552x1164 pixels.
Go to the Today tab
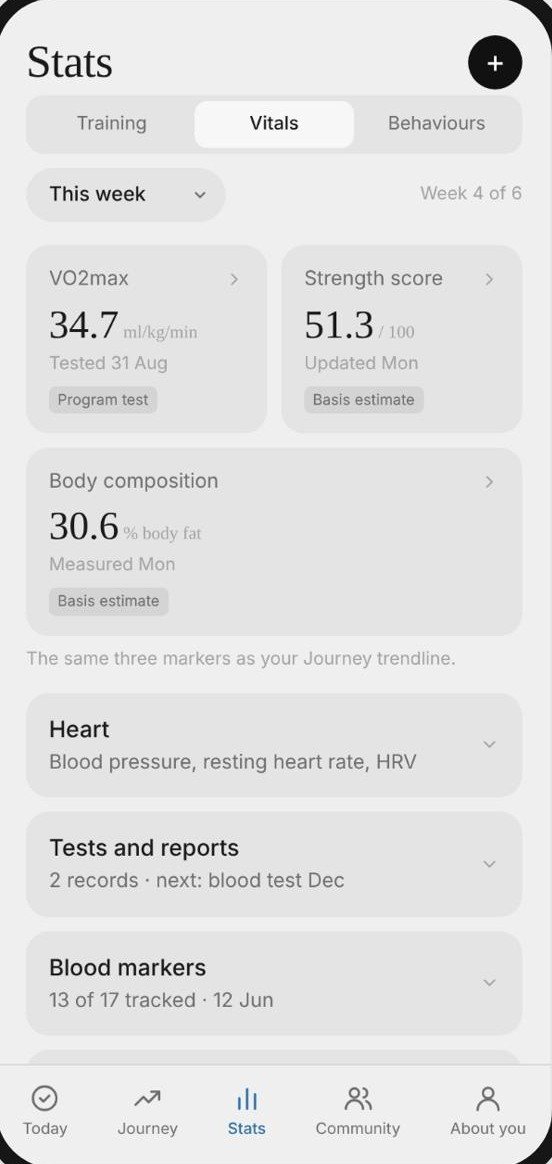(45, 1111)
